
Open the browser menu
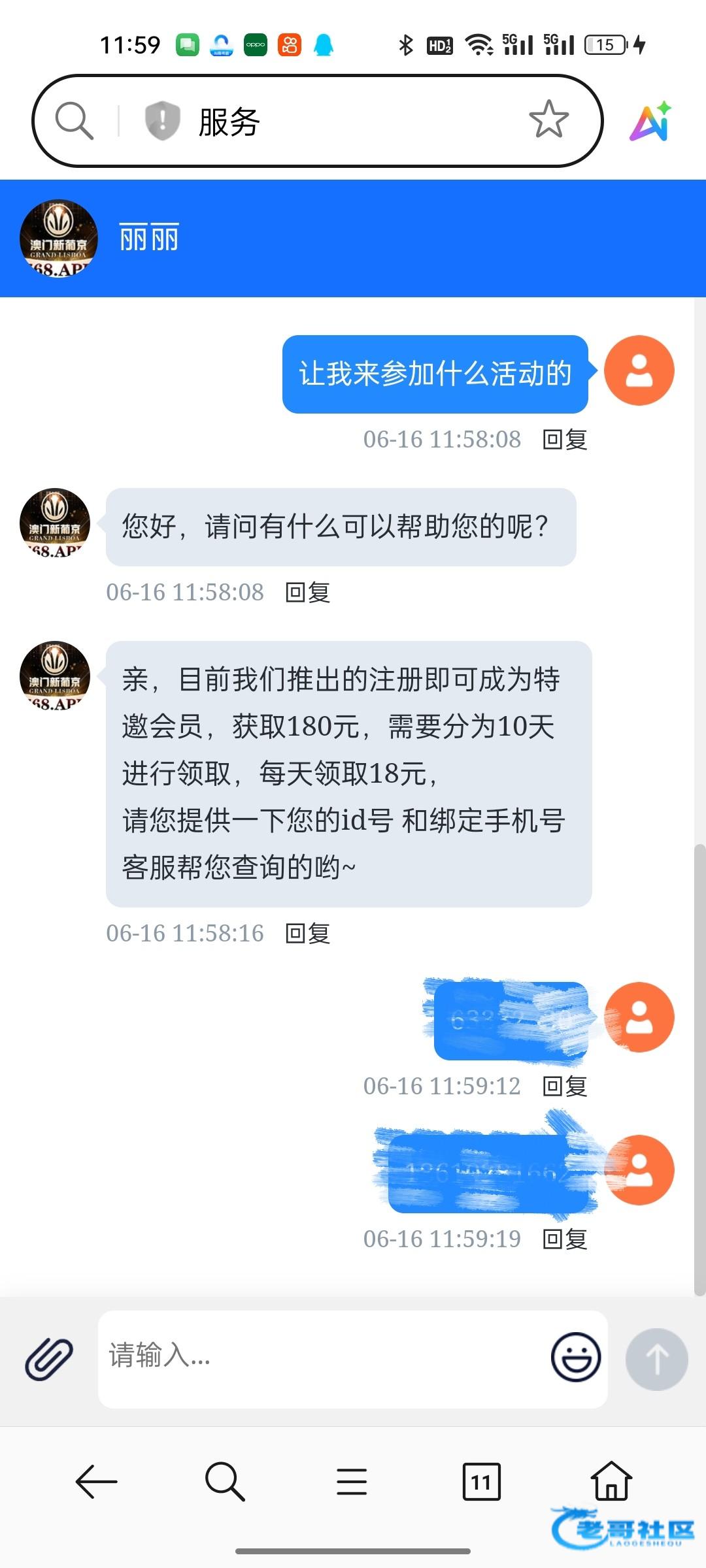click(x=352, y=1481)
